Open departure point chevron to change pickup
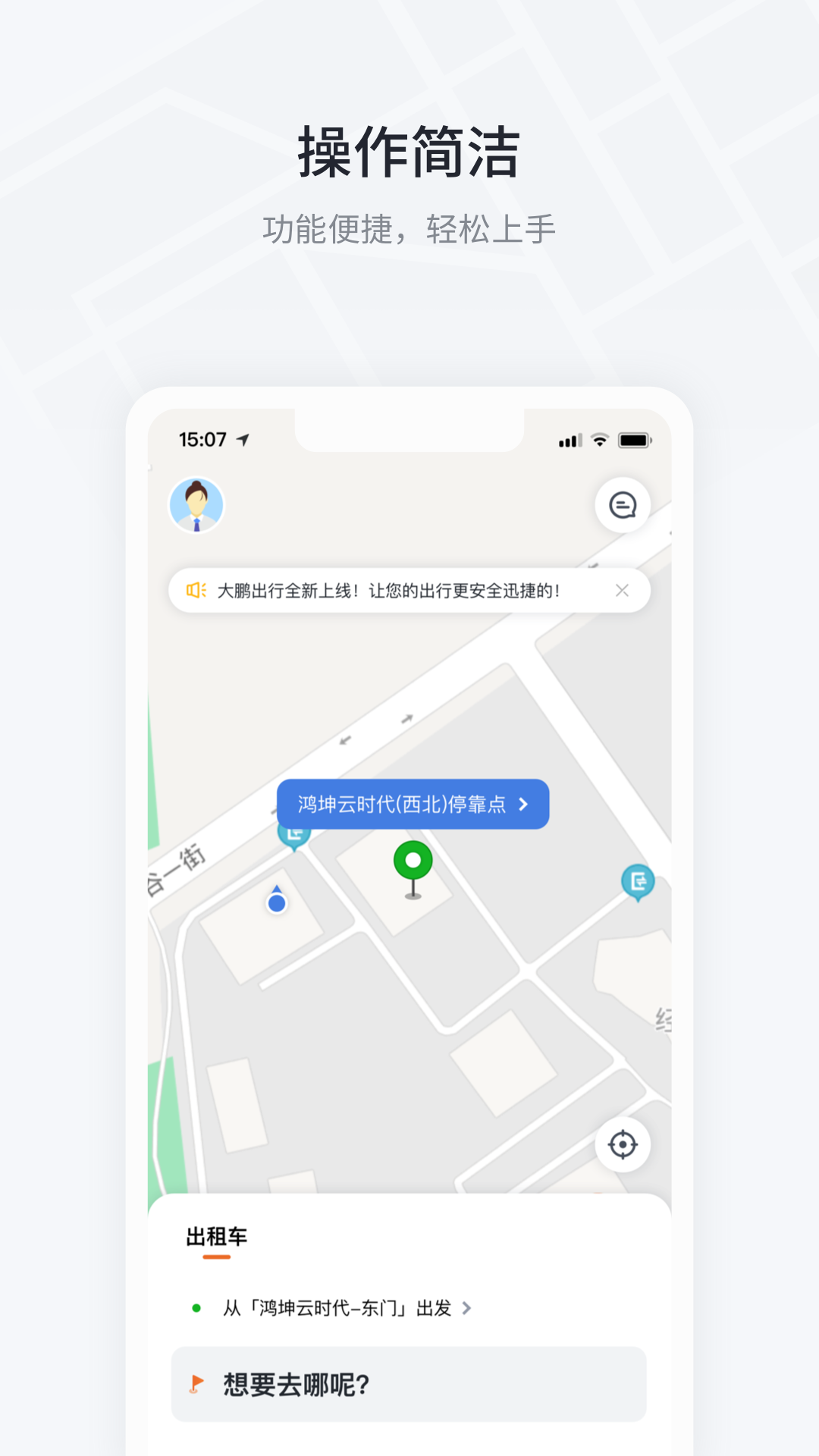Viewport: 819px width, 1456px height. point(468,1307)
